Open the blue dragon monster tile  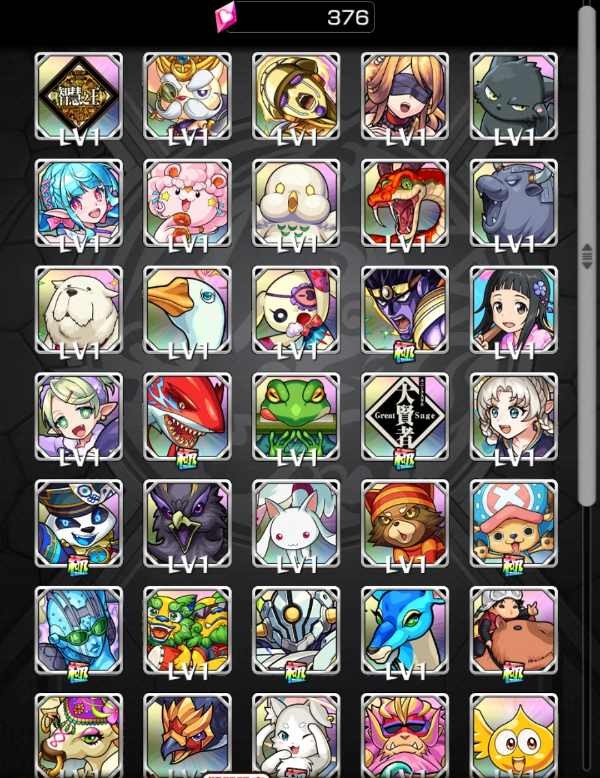point(405,631)
